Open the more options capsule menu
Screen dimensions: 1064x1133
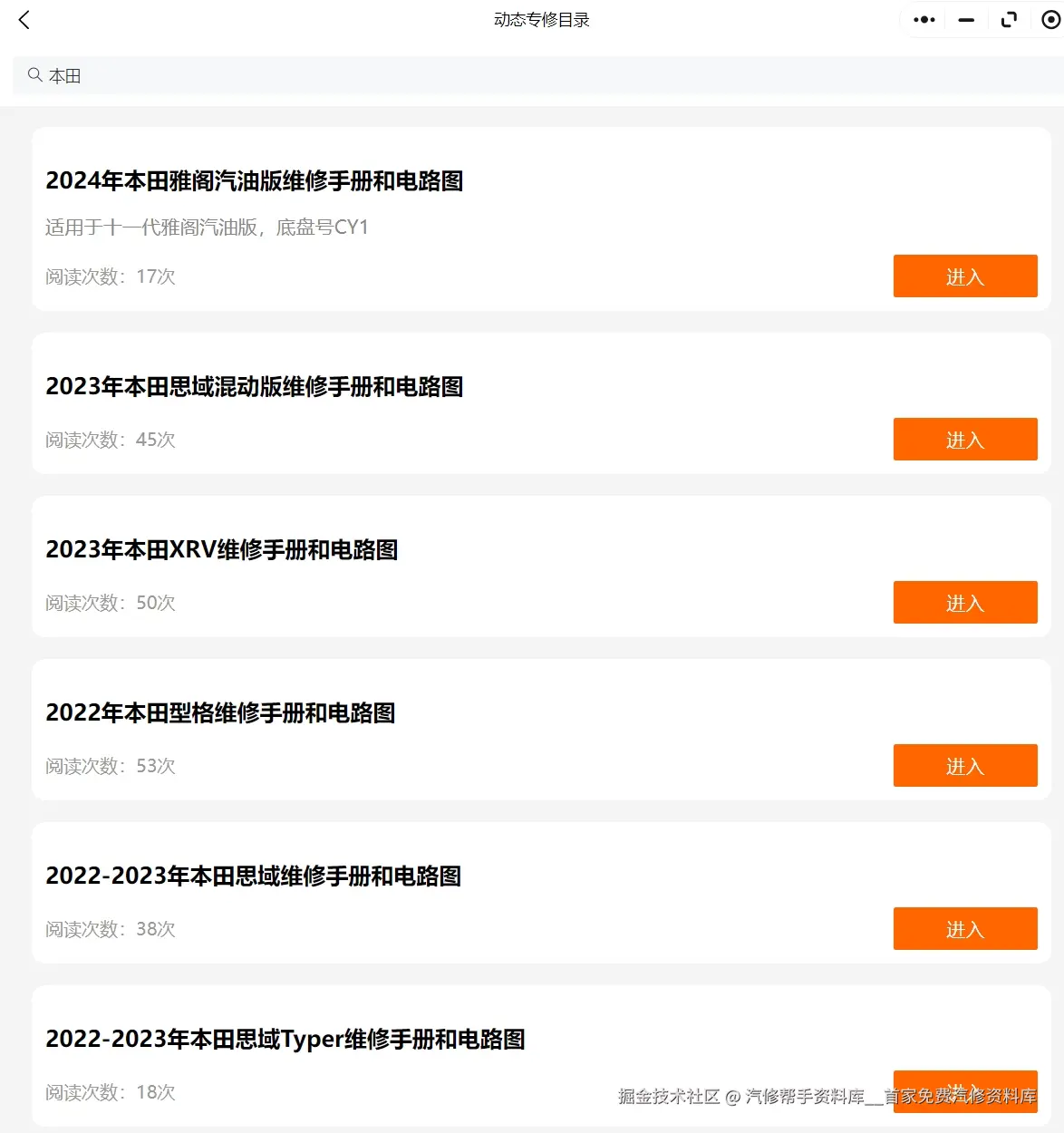[x=924, y=19]
